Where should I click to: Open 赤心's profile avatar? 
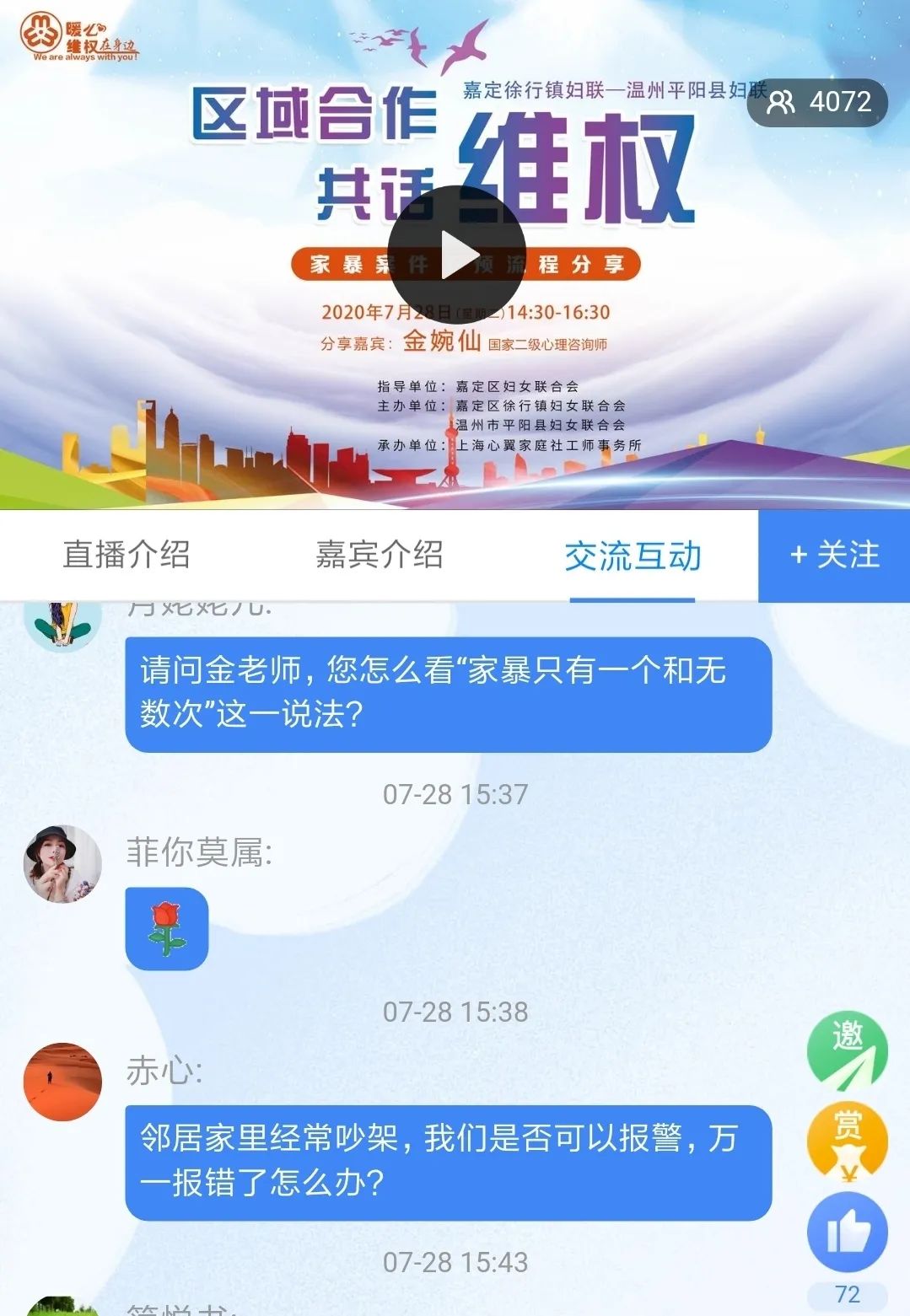click(x=62, y=1082)
